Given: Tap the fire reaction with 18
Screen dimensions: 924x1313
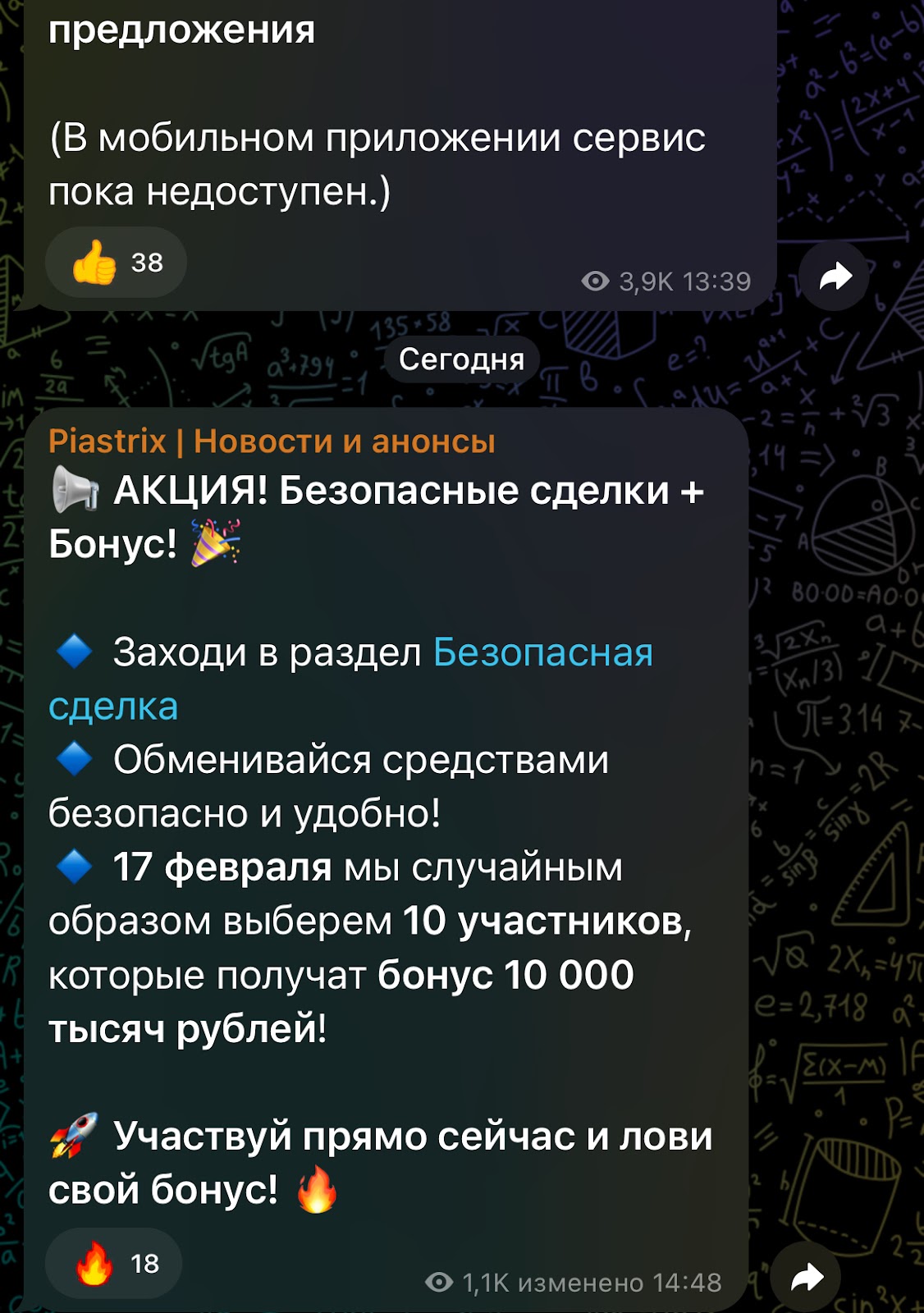Looking at the screenshot, I should coord(114,1263).
